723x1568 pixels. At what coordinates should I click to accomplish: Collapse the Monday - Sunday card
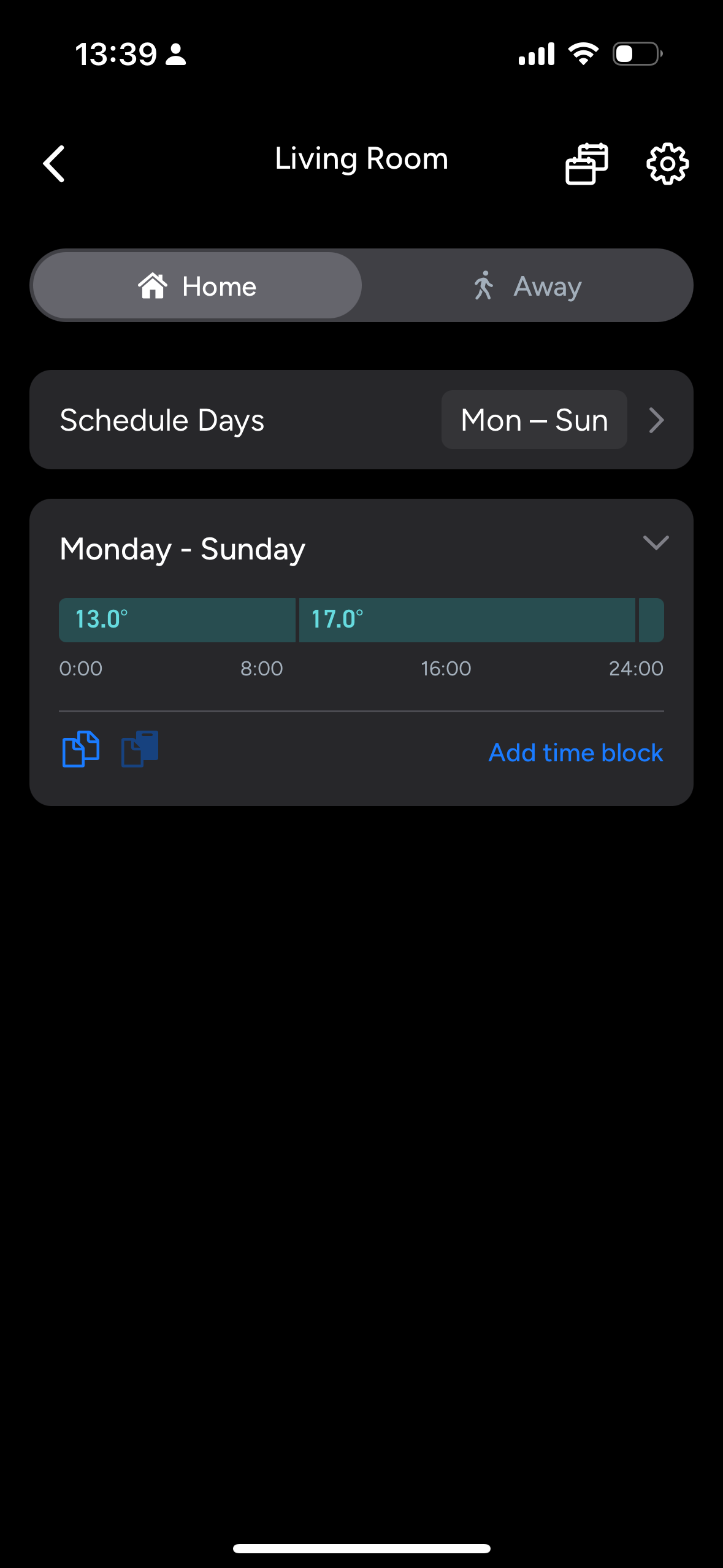click(655, 542)
